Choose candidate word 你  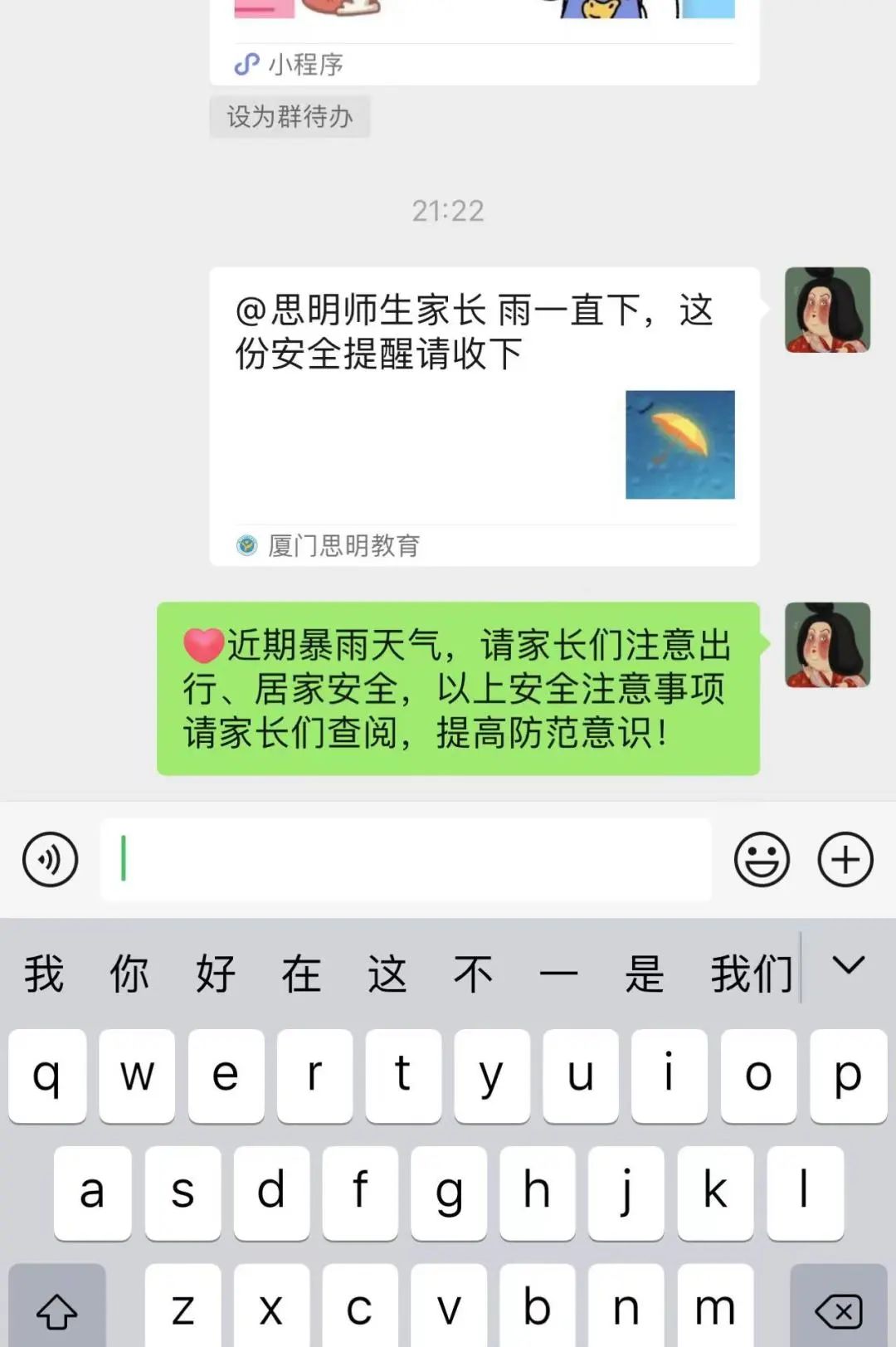coord(129,974)
